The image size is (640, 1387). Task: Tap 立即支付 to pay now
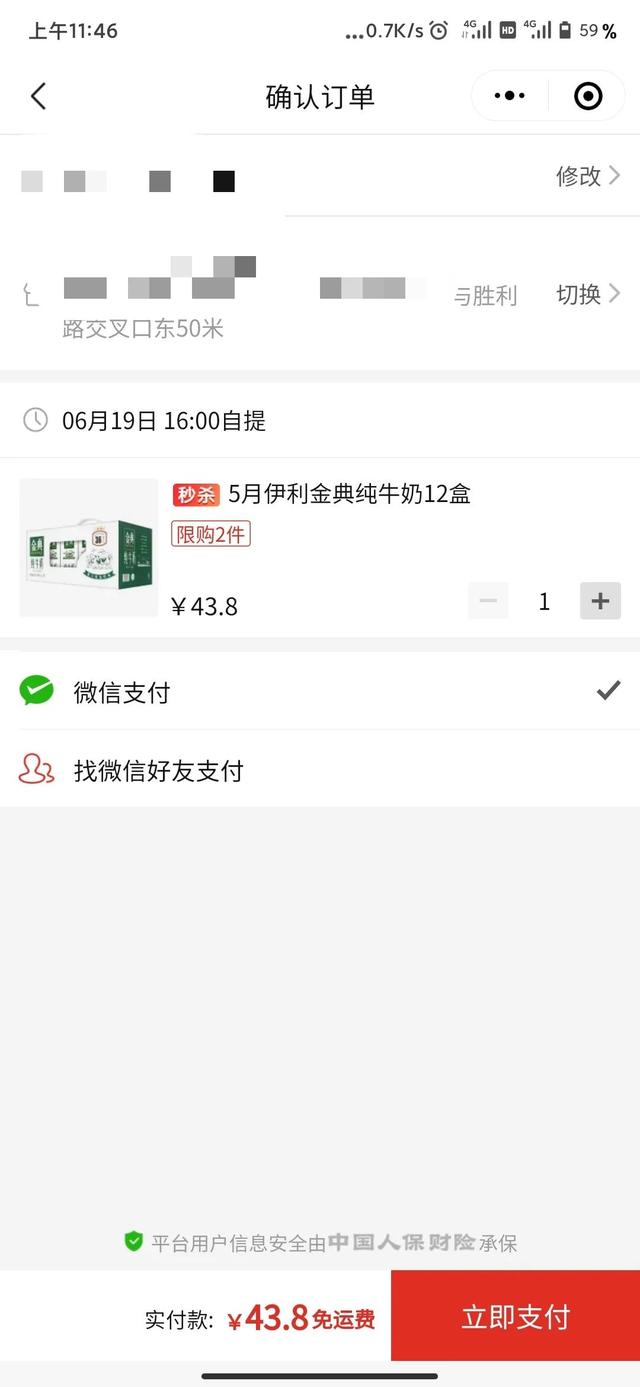[515, 1316]
